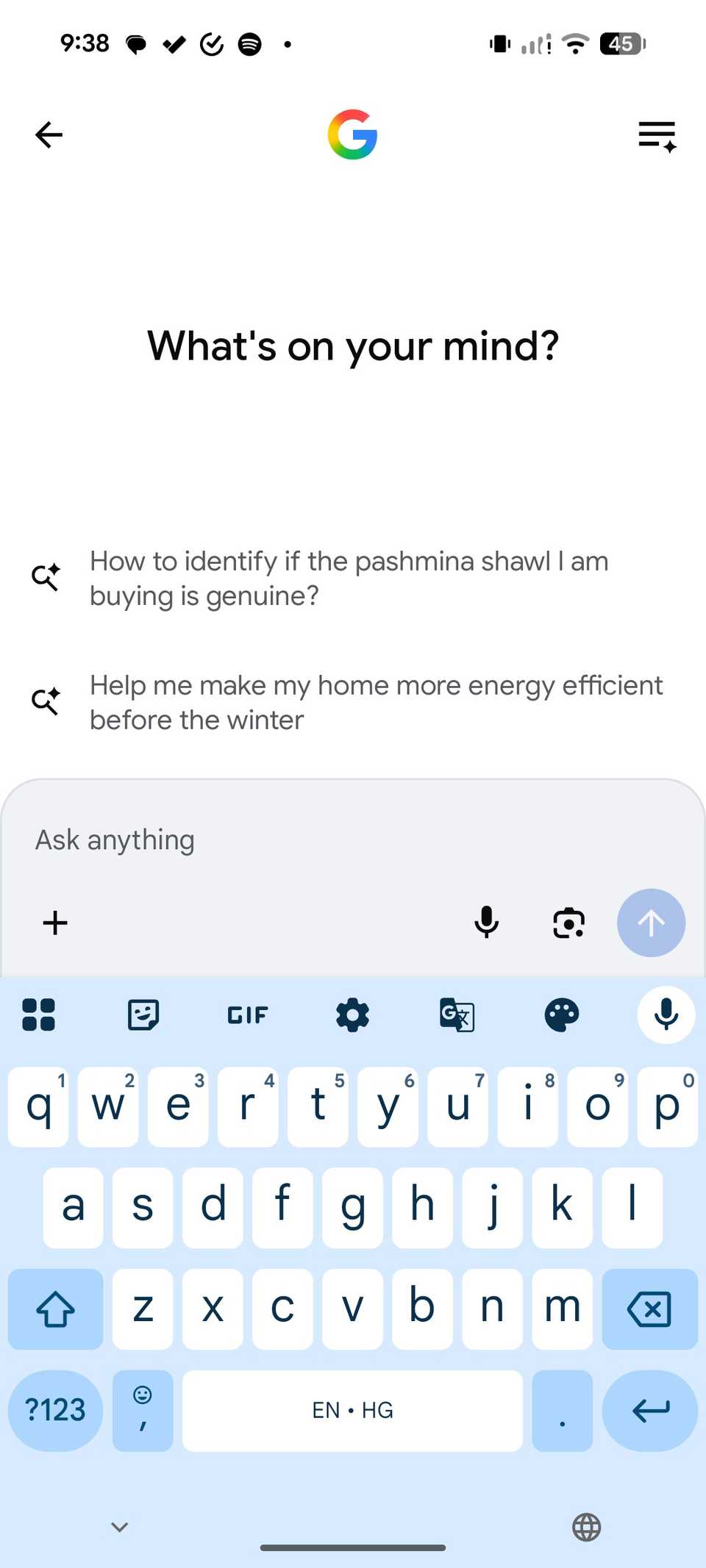Tap the microphone to ask by voice
Screen dimensions: 706x1568
(x=486, y=923)
